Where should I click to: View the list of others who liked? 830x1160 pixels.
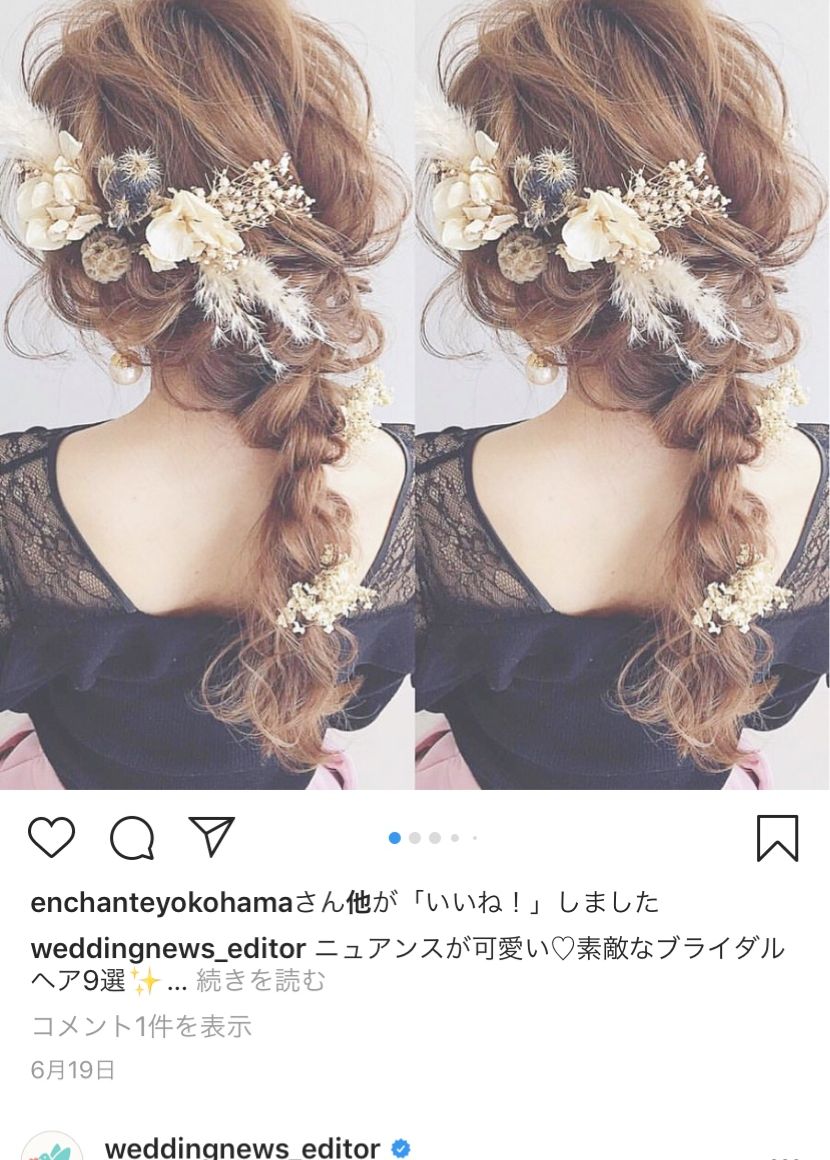coord(358,903)
